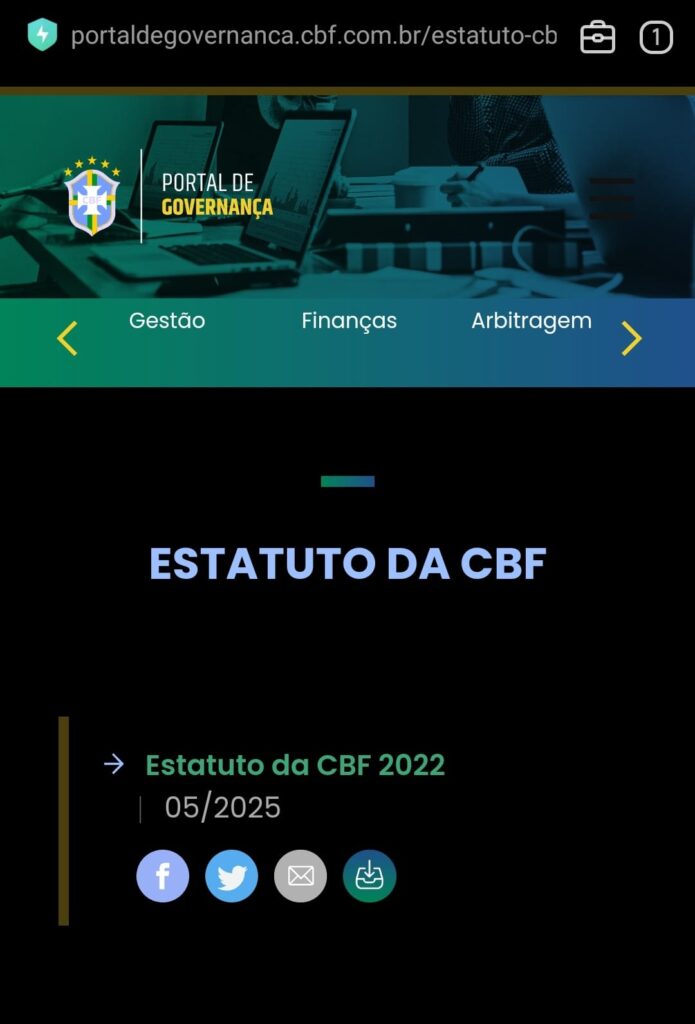
Task: Download the Estatuto da CBF 2022 file
Action: [x=370, y=877]
